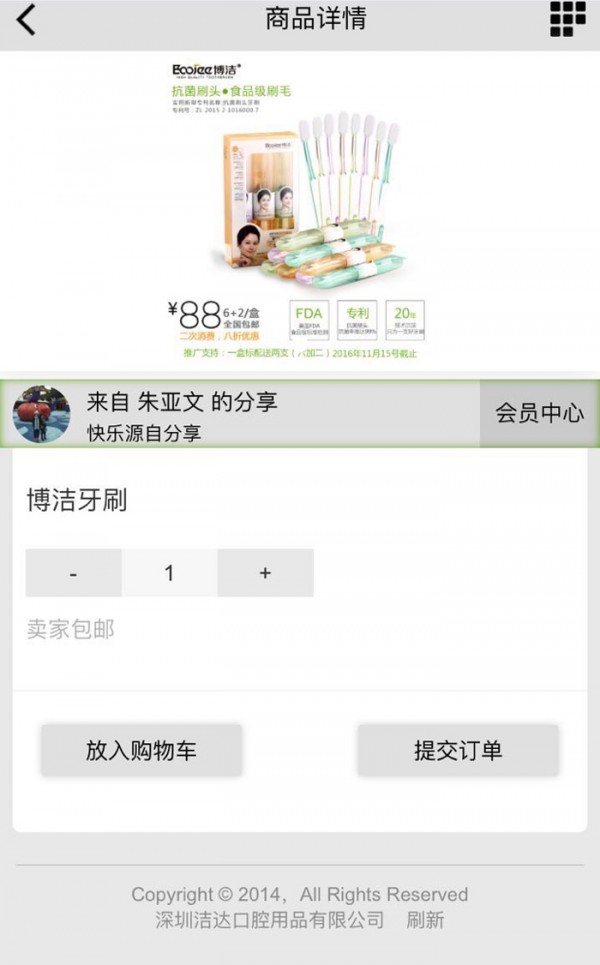Screen dimensions: 600x965
Task: Increase quantity with the plus button
Action: coord(265,573)
